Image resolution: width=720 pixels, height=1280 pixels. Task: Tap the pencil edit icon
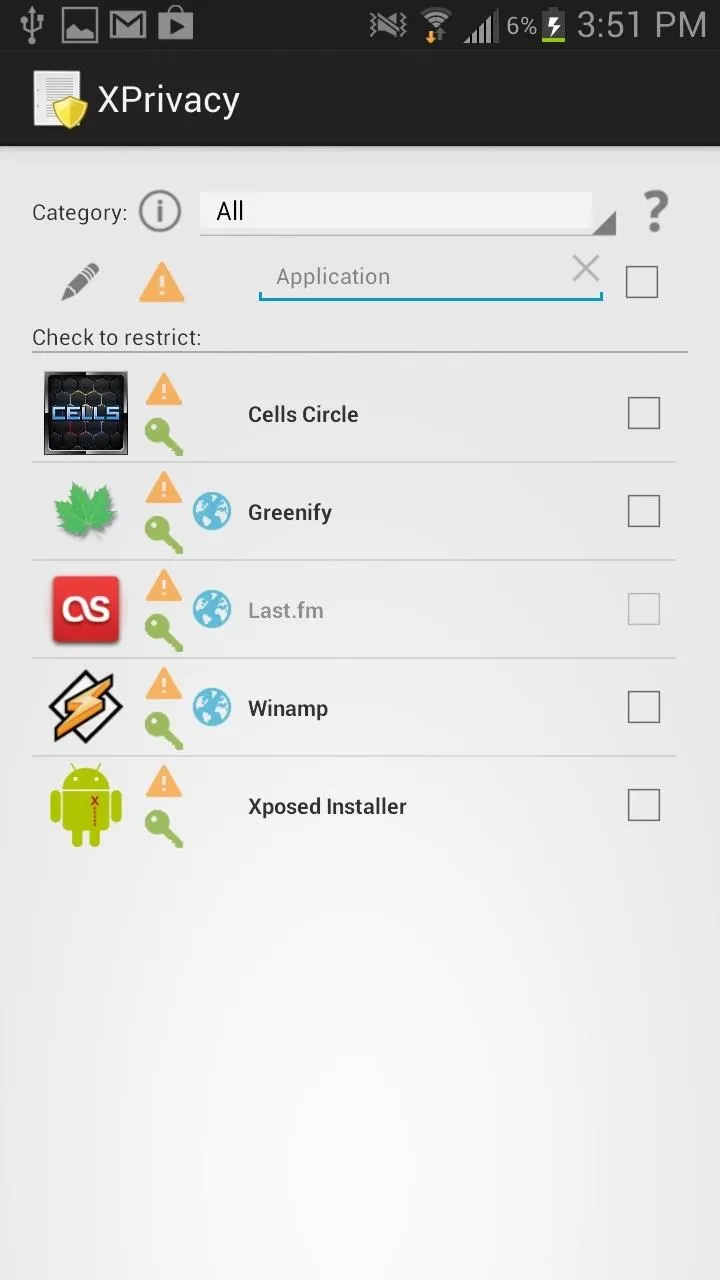pos(80,282)
